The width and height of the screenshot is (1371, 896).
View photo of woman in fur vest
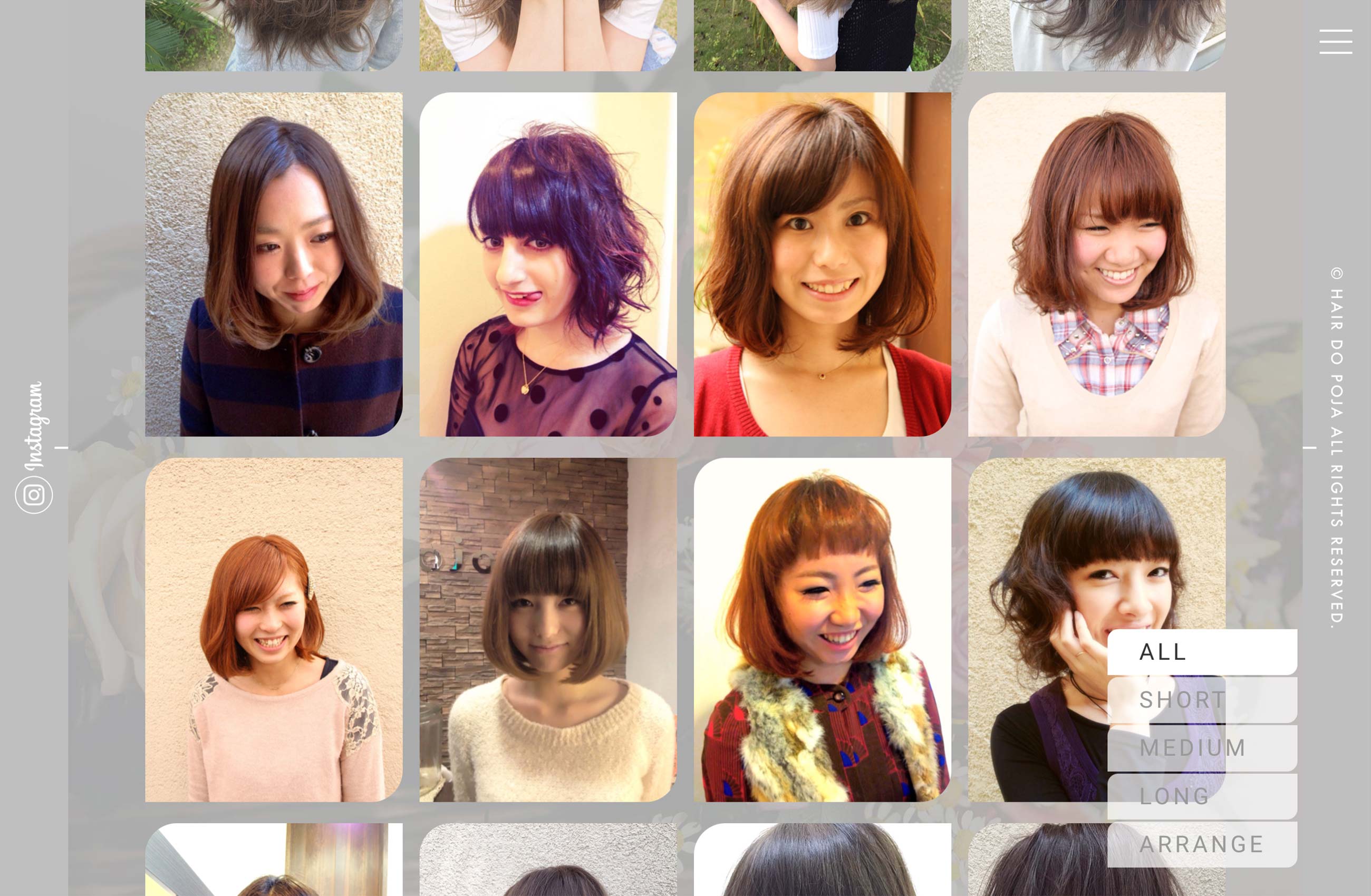(x=822, y=629)
